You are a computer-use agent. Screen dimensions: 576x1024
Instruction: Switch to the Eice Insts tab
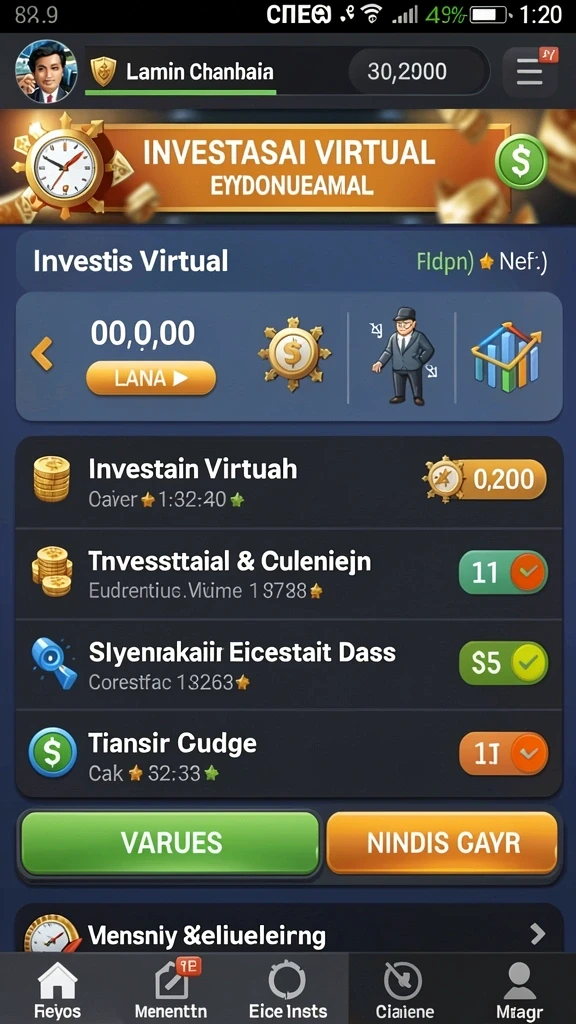287,989
